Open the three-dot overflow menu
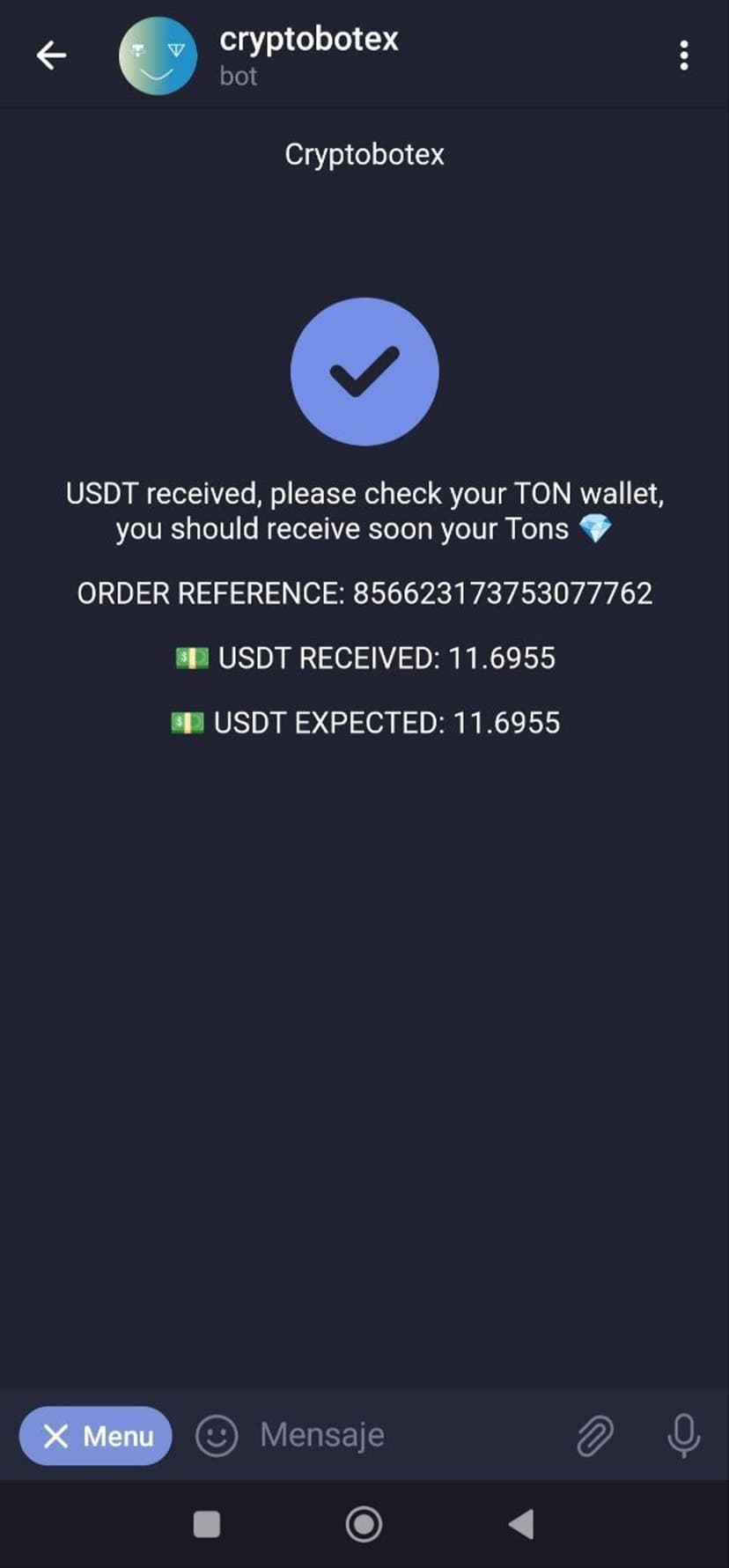This screenshot has width=729, height=1568. 684,55
